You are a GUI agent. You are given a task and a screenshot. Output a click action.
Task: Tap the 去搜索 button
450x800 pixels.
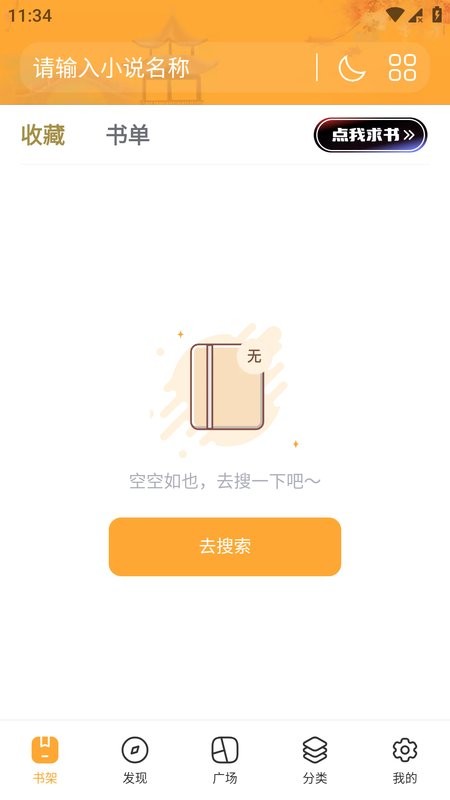[x=225, y=546]
